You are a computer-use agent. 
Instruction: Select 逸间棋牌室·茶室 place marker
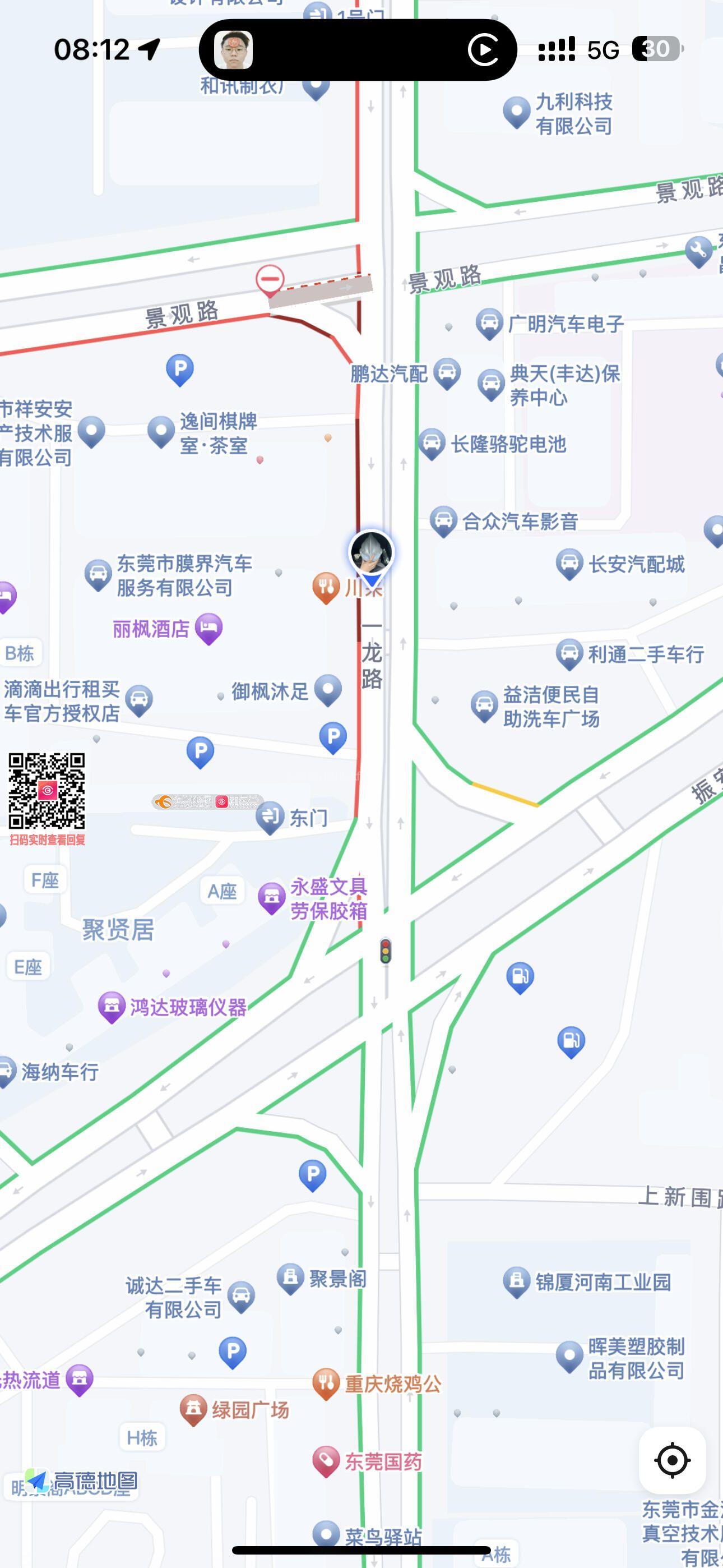(x=161, y=432)
